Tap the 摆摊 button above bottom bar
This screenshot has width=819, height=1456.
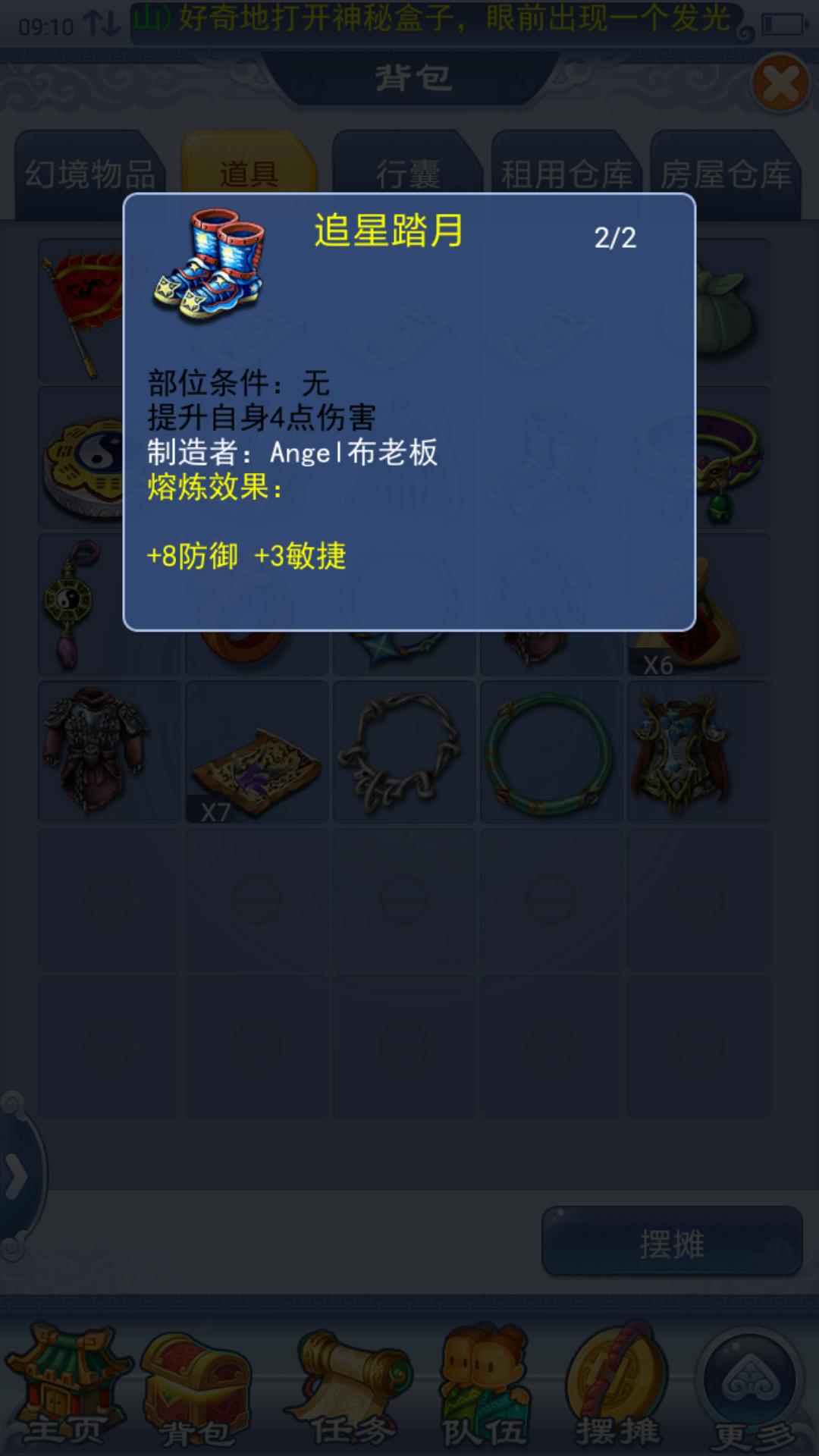click(672, 1244)
